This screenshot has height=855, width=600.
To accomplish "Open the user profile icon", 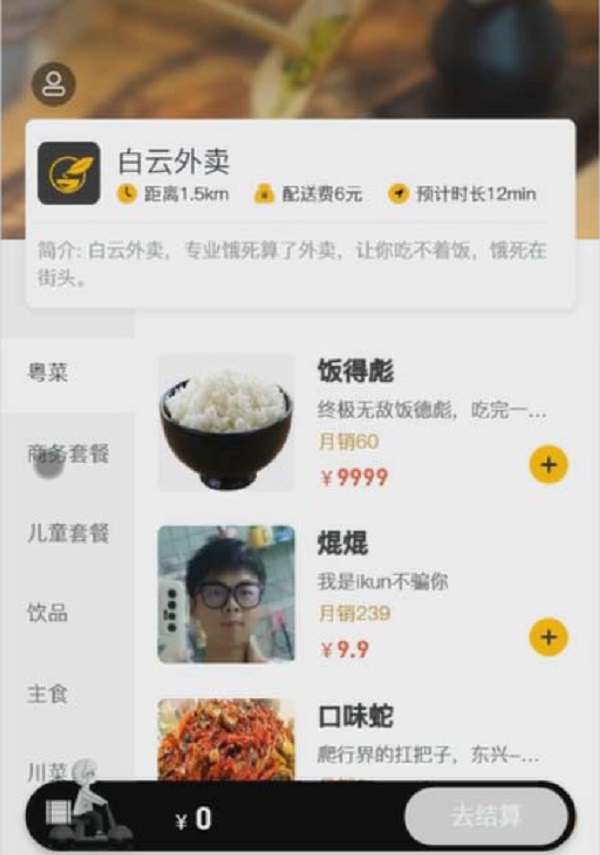I will tap(53, 84).
